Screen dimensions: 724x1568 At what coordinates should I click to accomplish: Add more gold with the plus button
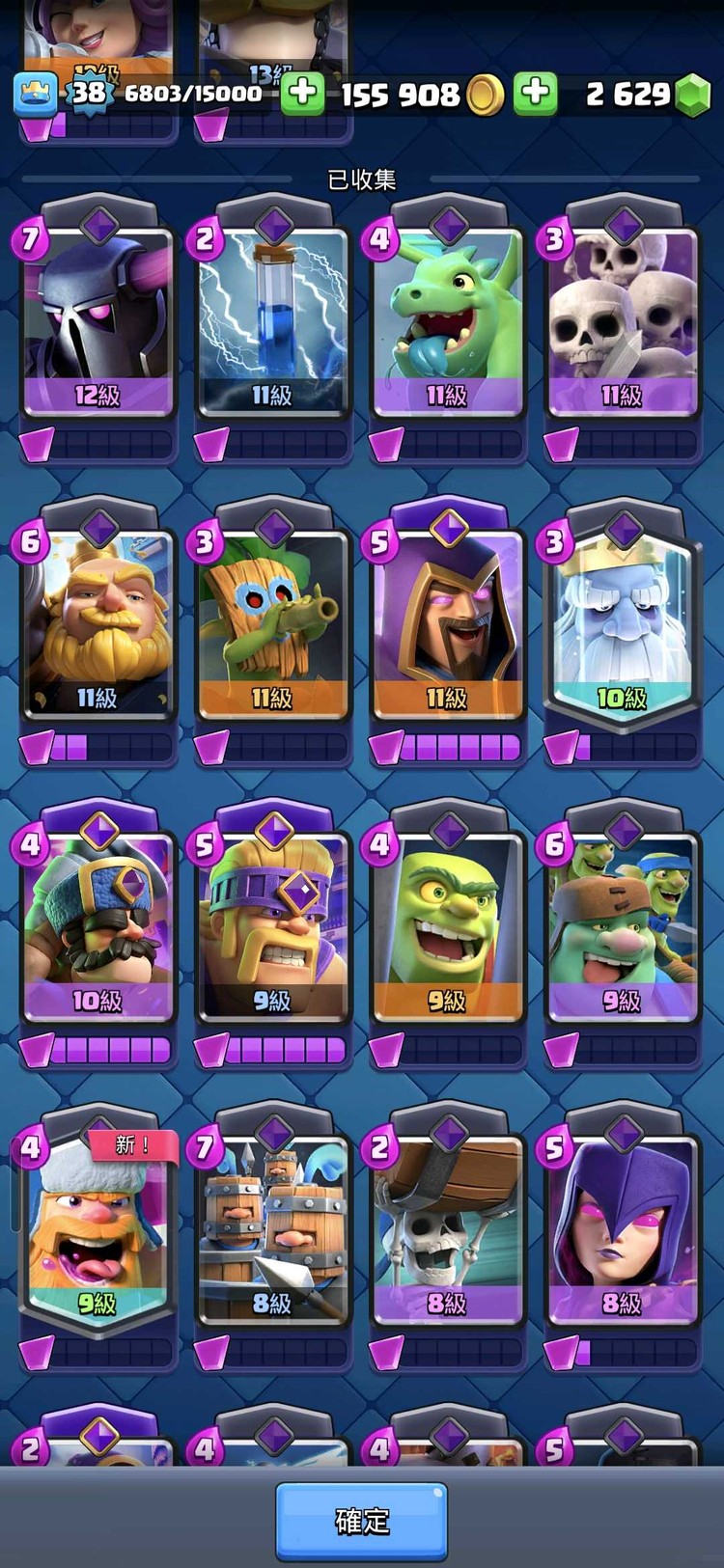click(x=302, y=94)
